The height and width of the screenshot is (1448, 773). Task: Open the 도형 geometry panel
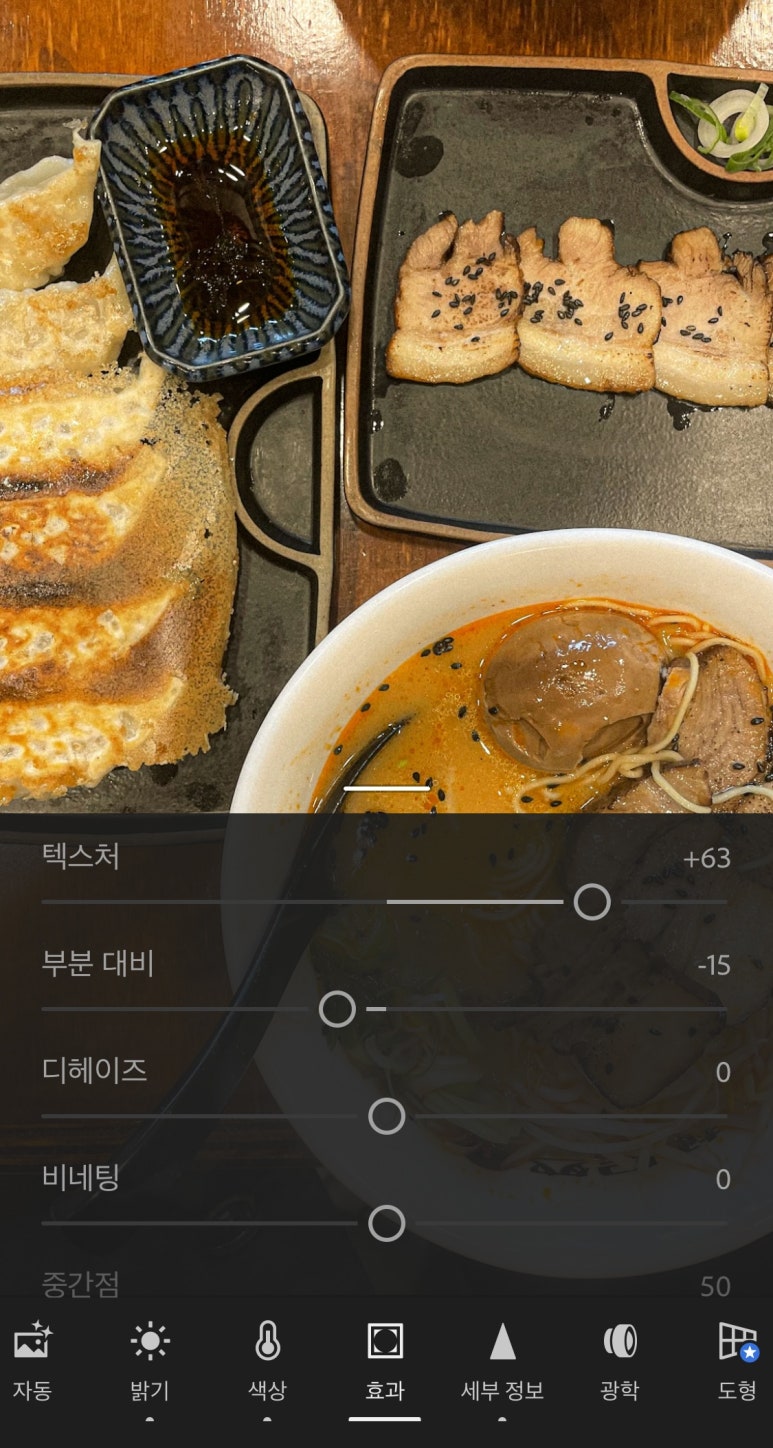click(737, 1360)
